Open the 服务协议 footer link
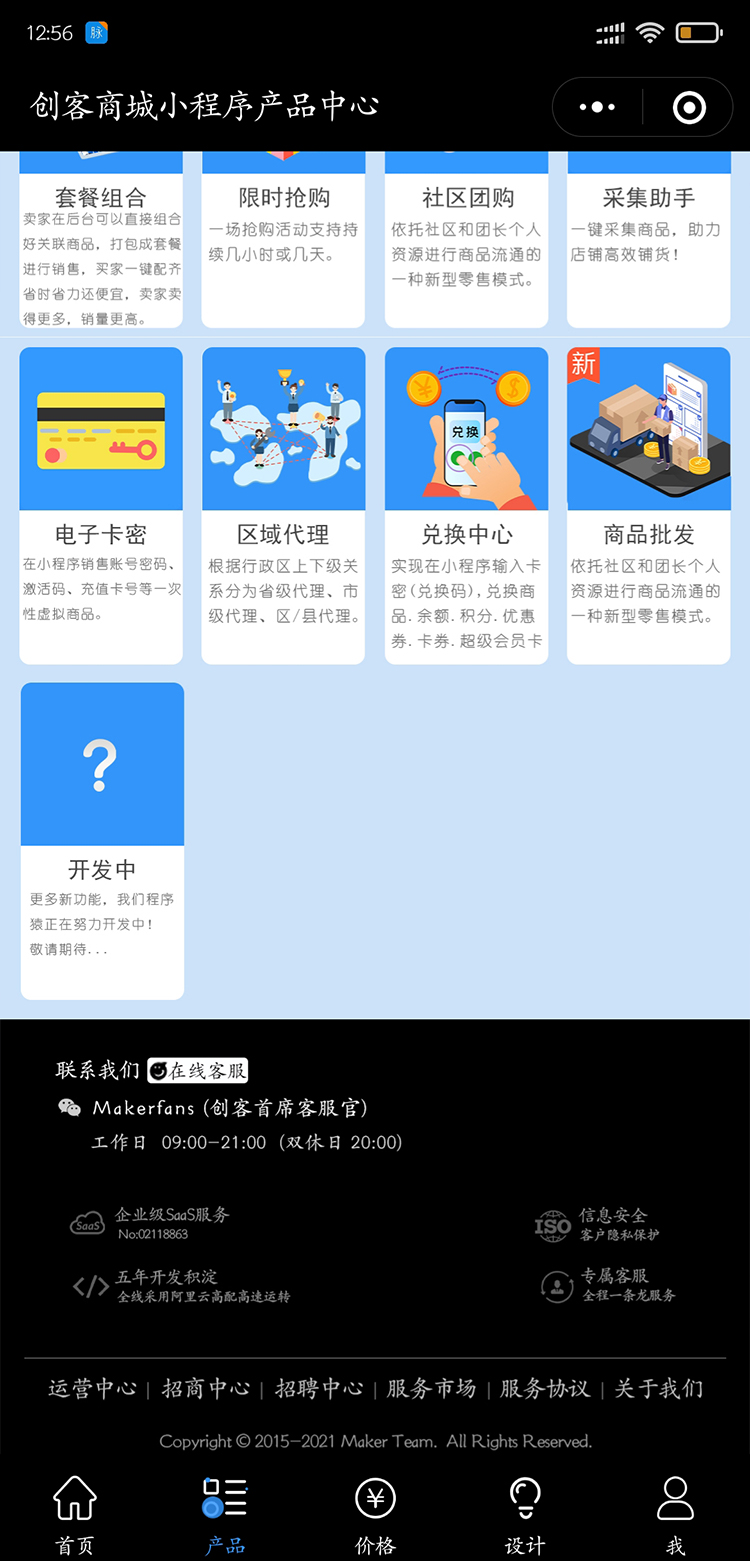 click(545, 1388)
